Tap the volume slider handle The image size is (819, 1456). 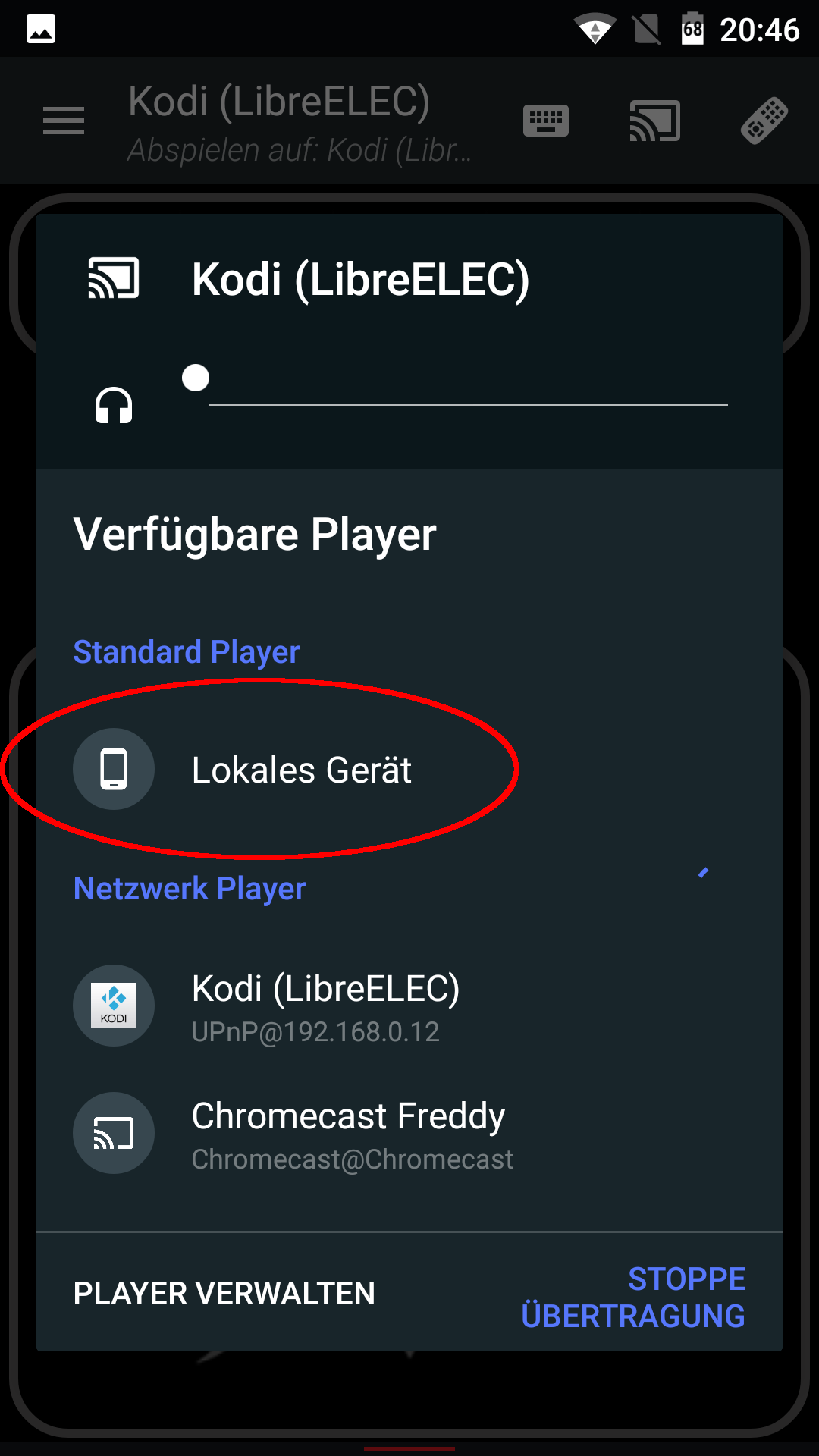[x=196, y=378]
